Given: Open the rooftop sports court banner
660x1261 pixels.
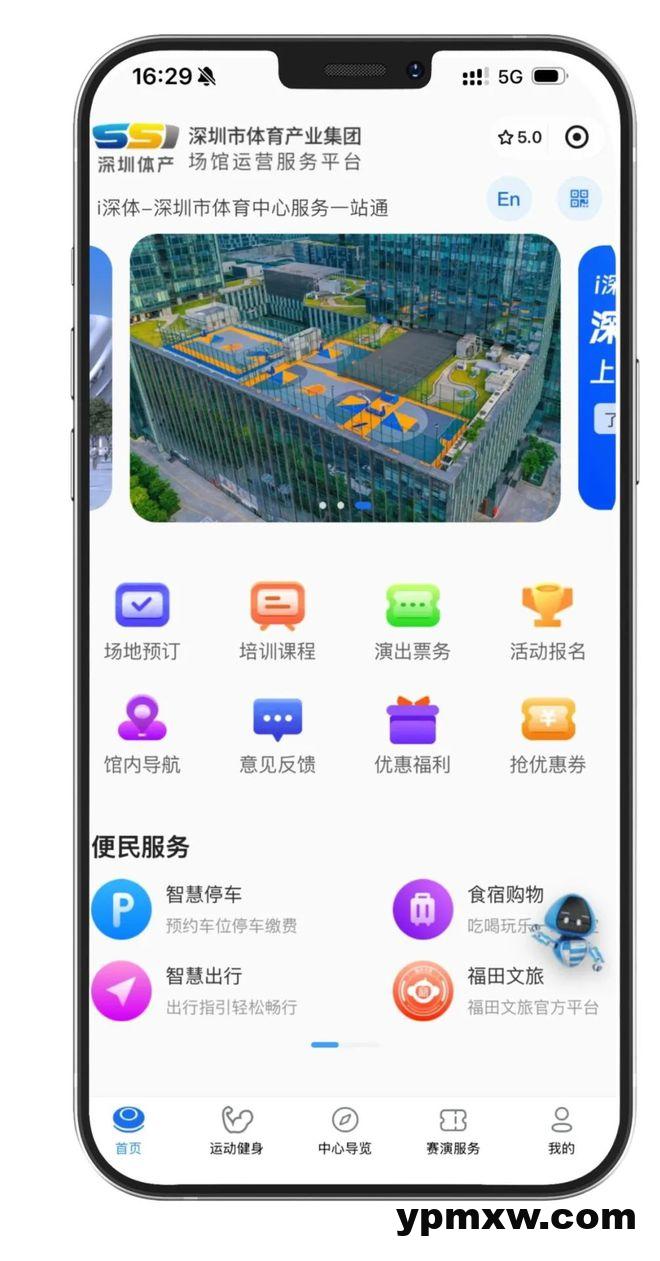Looking at the screenshot, I should pyautogui.click(x=345, y=377).
